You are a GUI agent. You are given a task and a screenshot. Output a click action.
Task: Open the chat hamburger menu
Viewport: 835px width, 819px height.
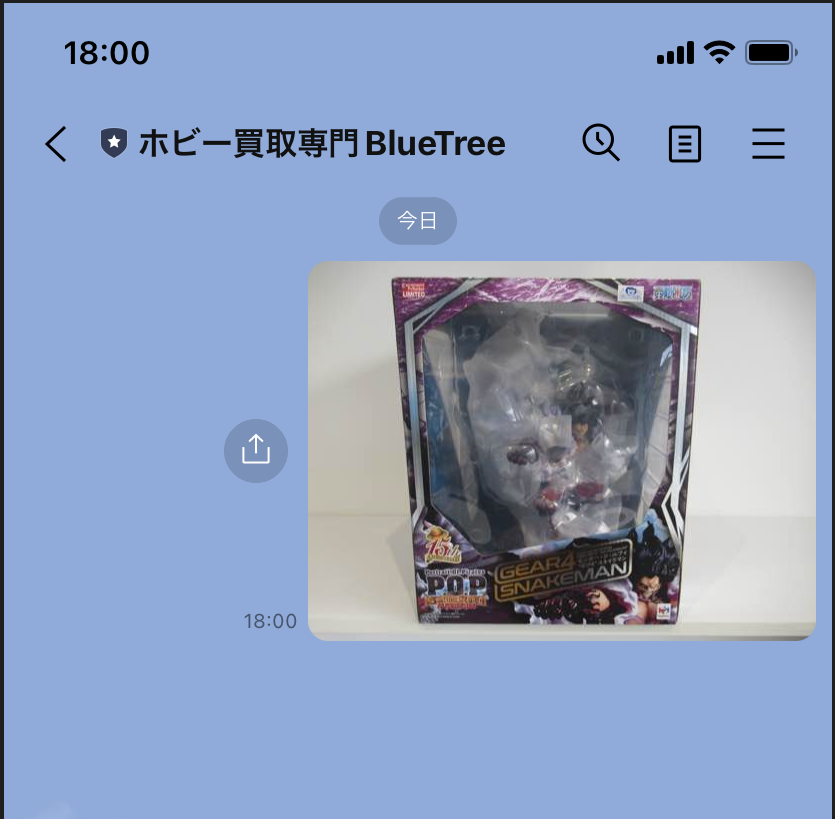tap(768, 145)
